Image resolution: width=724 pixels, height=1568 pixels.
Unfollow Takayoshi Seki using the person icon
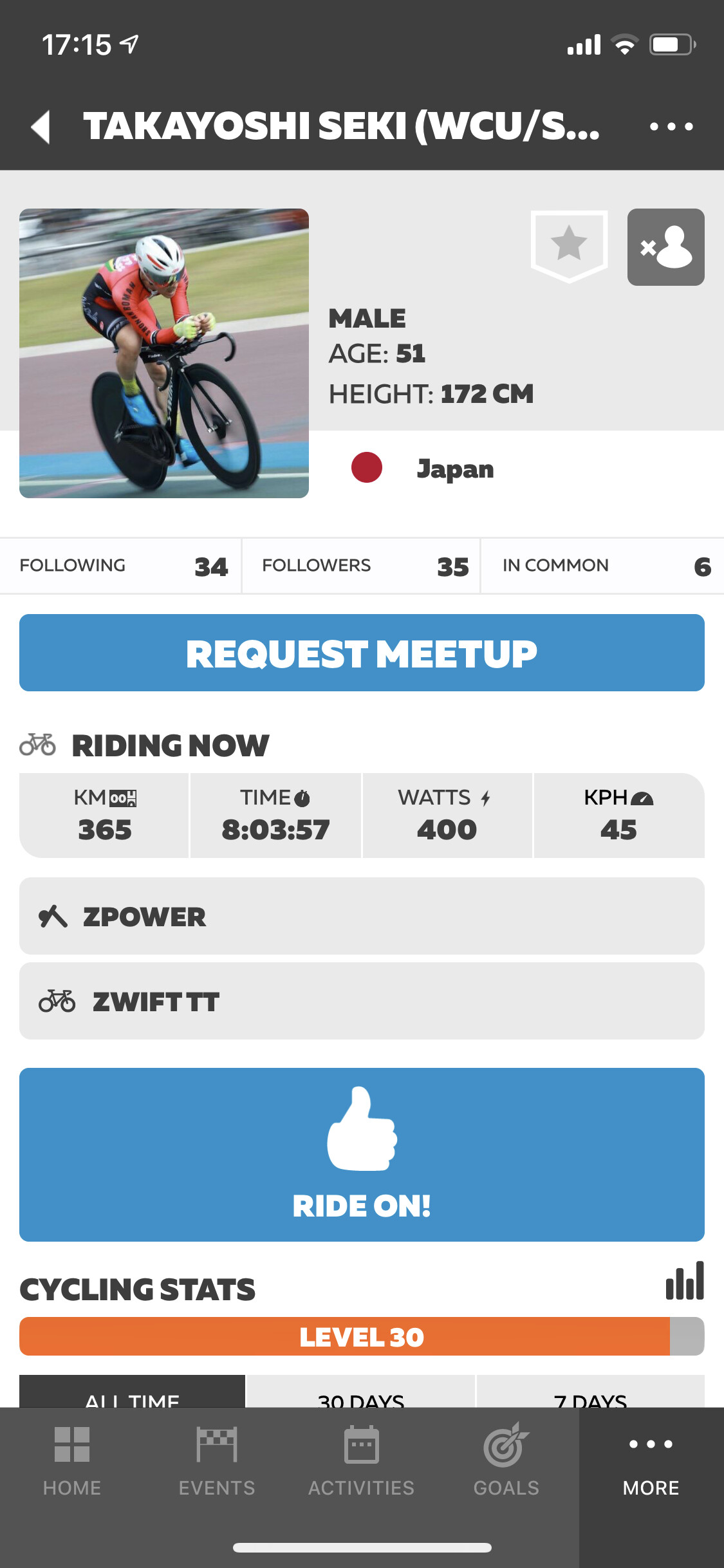665,247
